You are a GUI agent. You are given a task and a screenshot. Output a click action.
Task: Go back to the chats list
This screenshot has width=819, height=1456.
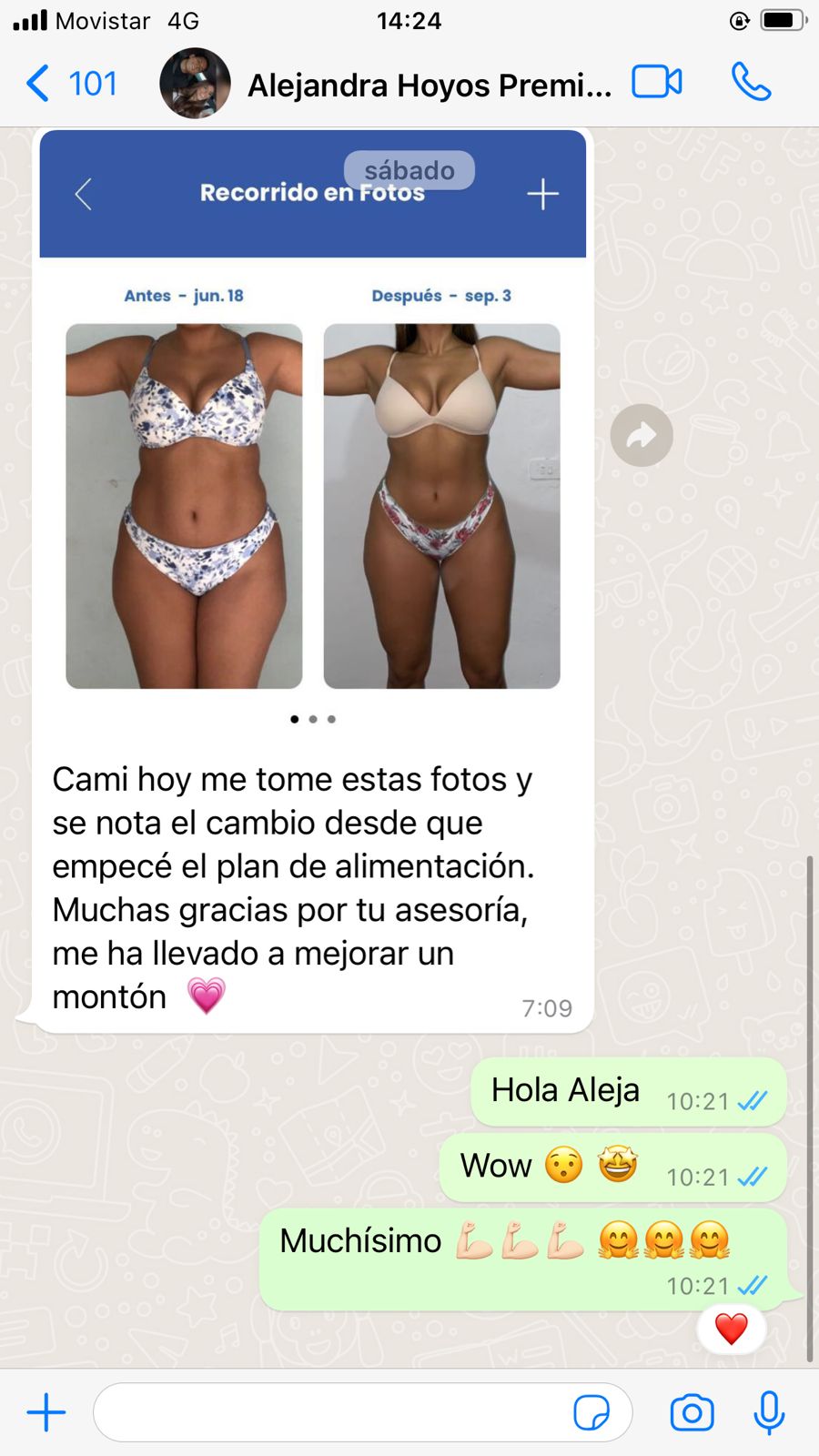tap(71, 84)
